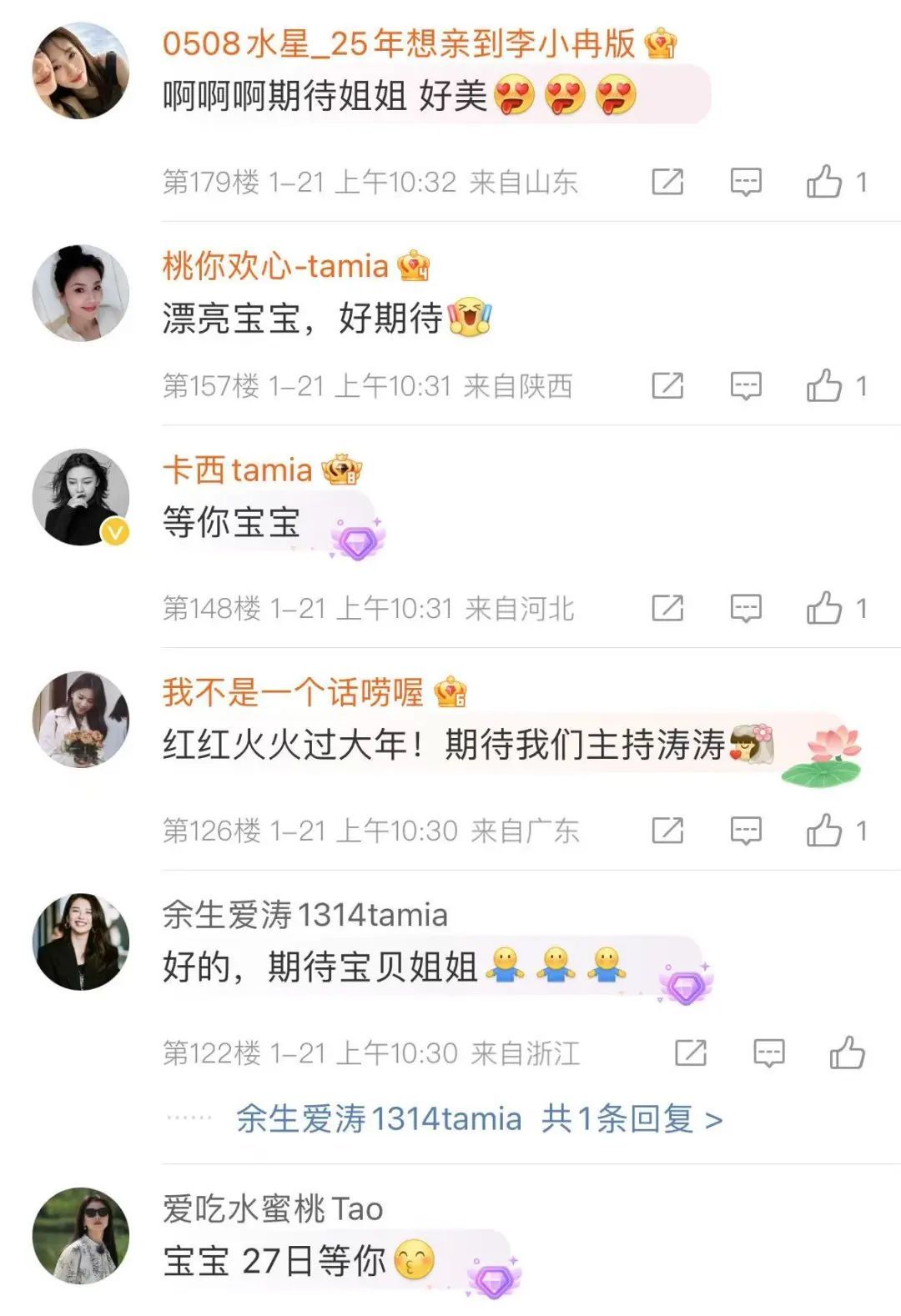Open 桃你欢心-tamia's username
The image size is (901, 1316).
click(x=275, y=266)
